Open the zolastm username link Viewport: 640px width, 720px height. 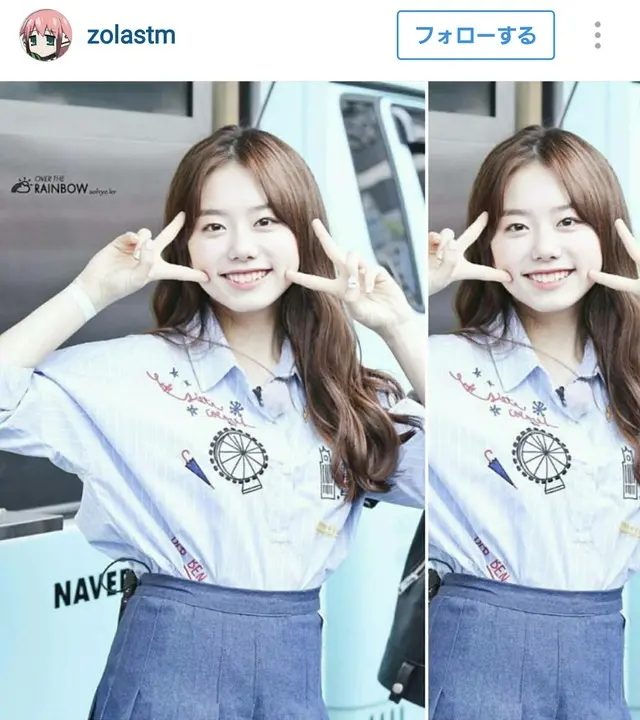click(x=131, y=35)
